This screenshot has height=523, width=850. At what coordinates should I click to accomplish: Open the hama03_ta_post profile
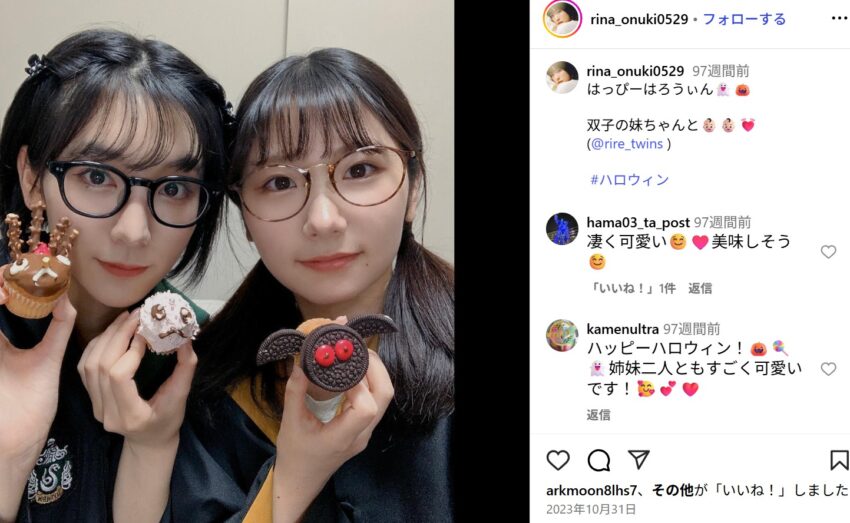[x=638, y=222]
